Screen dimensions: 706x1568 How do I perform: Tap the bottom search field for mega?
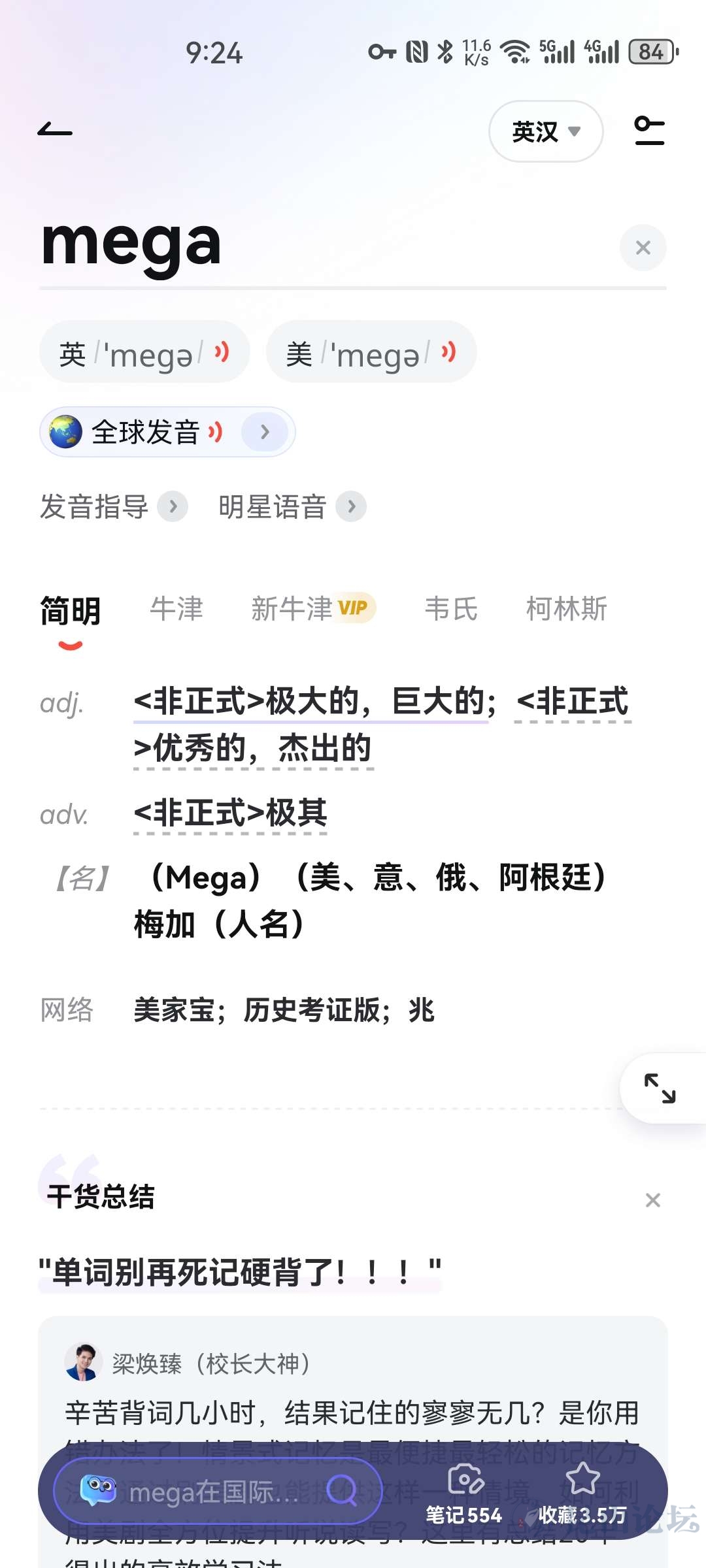coord(216,1492)
